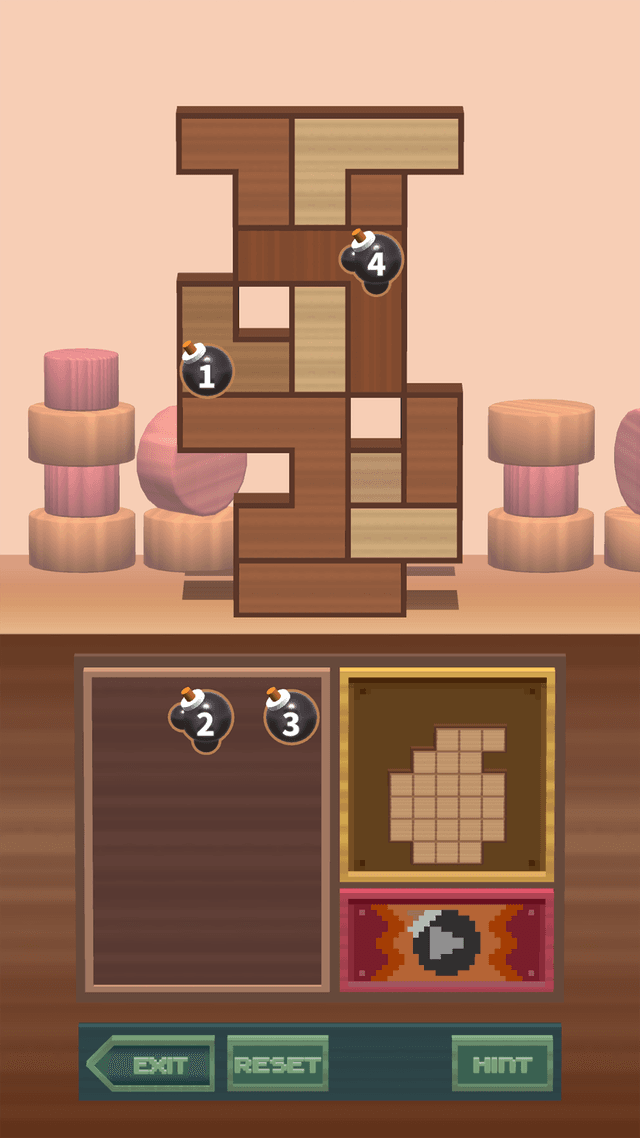Image resolution: width=640 pixels, height=1138 pixels.
Task: Select bomb number 1 on tower
Action: pos(206,371)
